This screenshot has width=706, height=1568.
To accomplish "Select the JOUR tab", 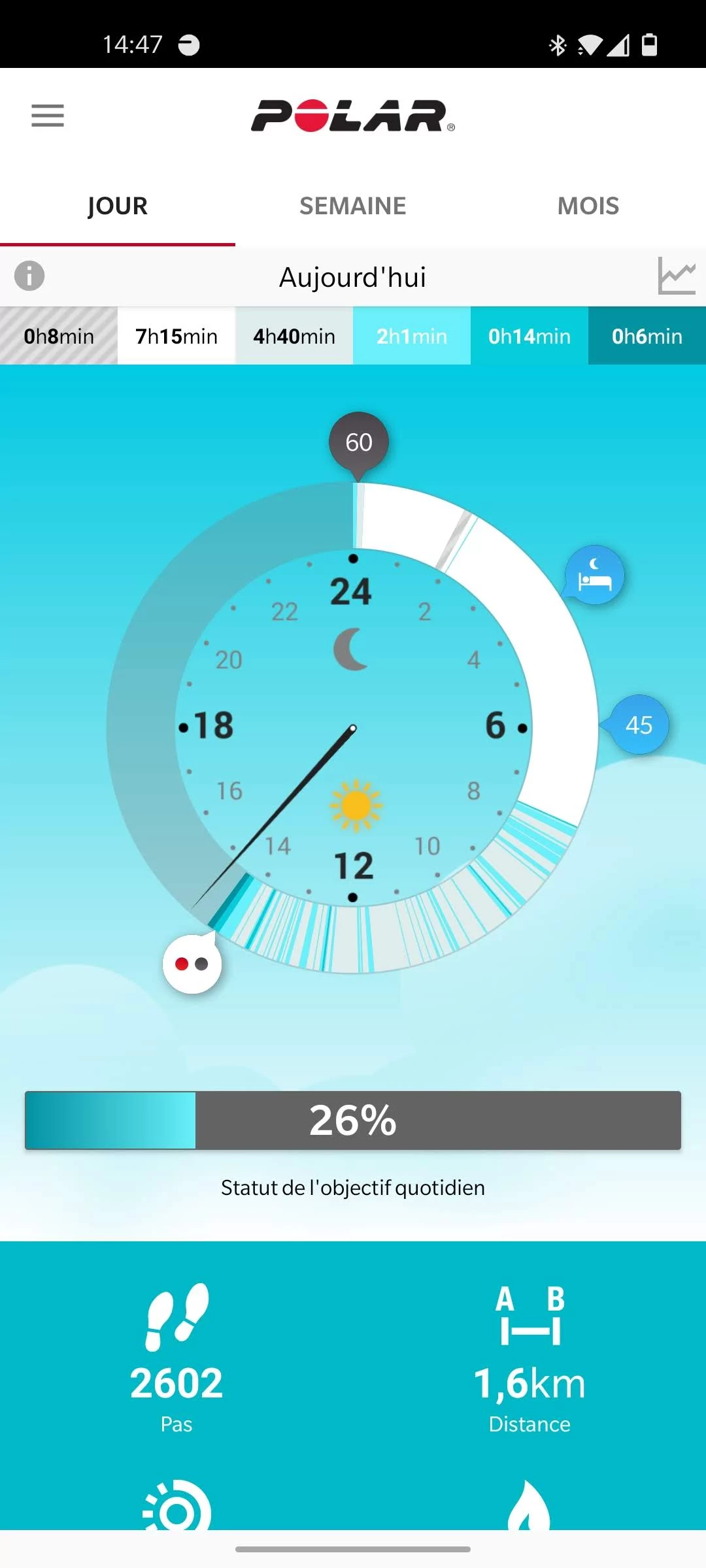I will pyautogui.click(x=118, y=206).
